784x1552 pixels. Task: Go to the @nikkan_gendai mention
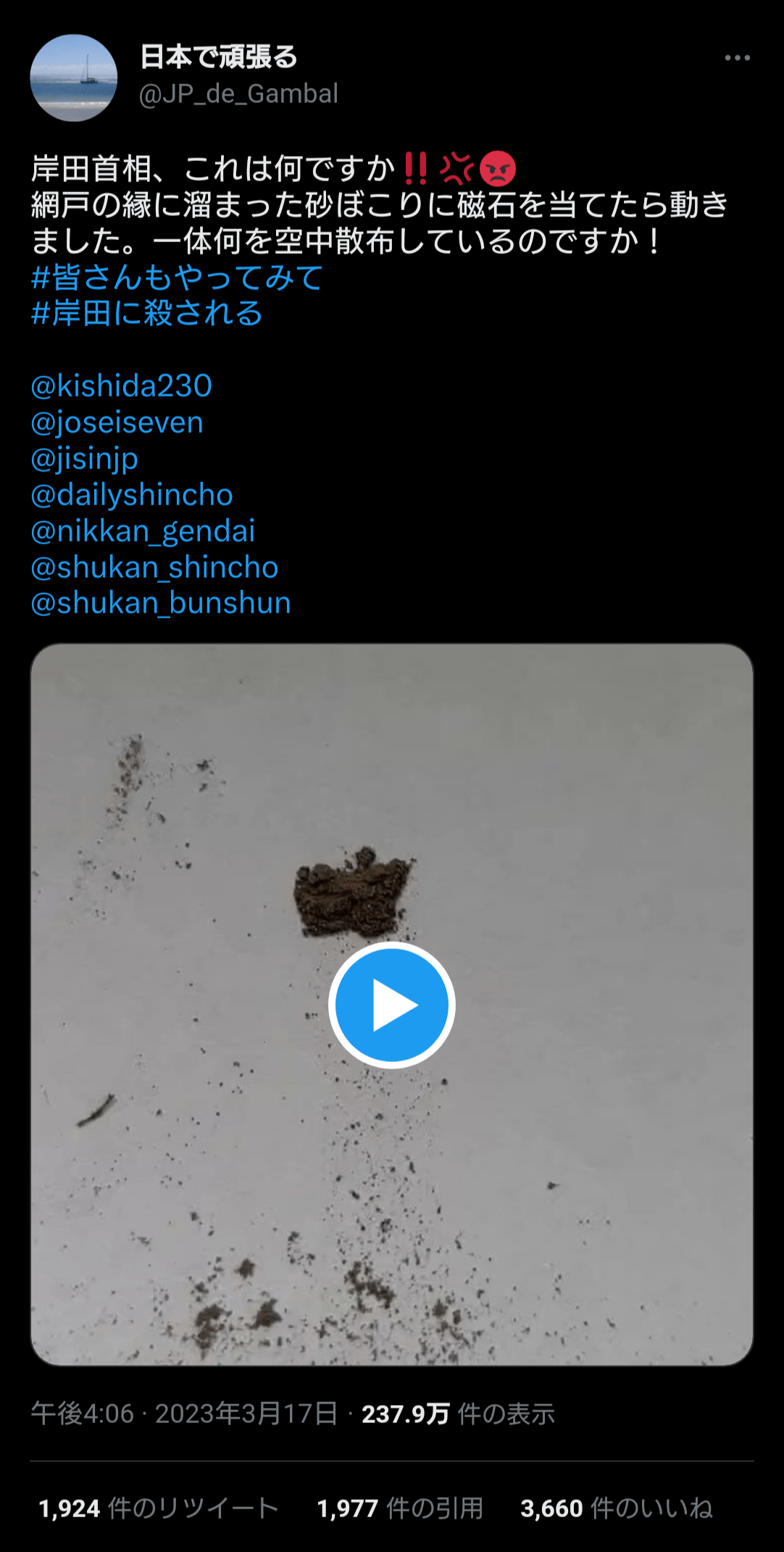point(143,531)
